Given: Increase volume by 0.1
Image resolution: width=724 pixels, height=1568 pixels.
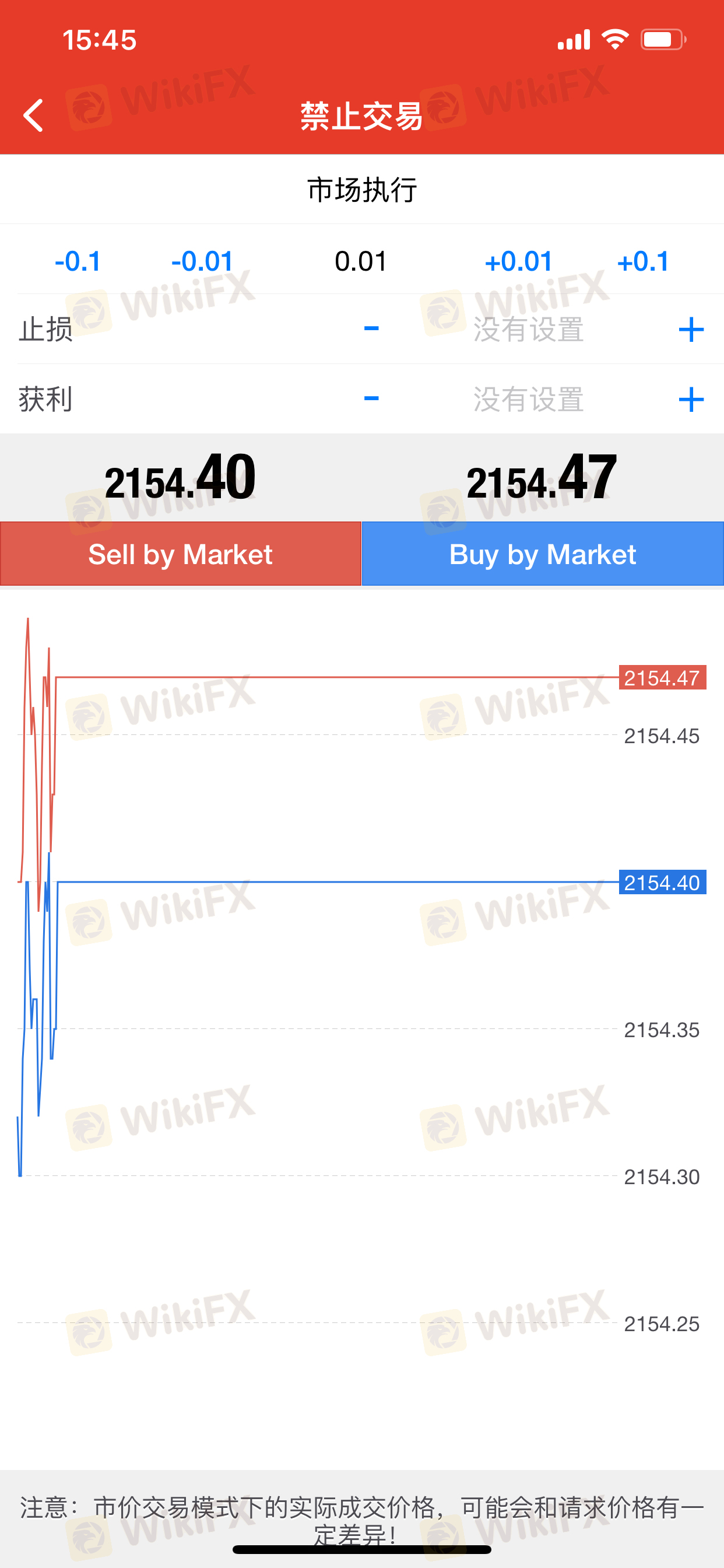Looking at the screenshot, I should coord(643,262).
